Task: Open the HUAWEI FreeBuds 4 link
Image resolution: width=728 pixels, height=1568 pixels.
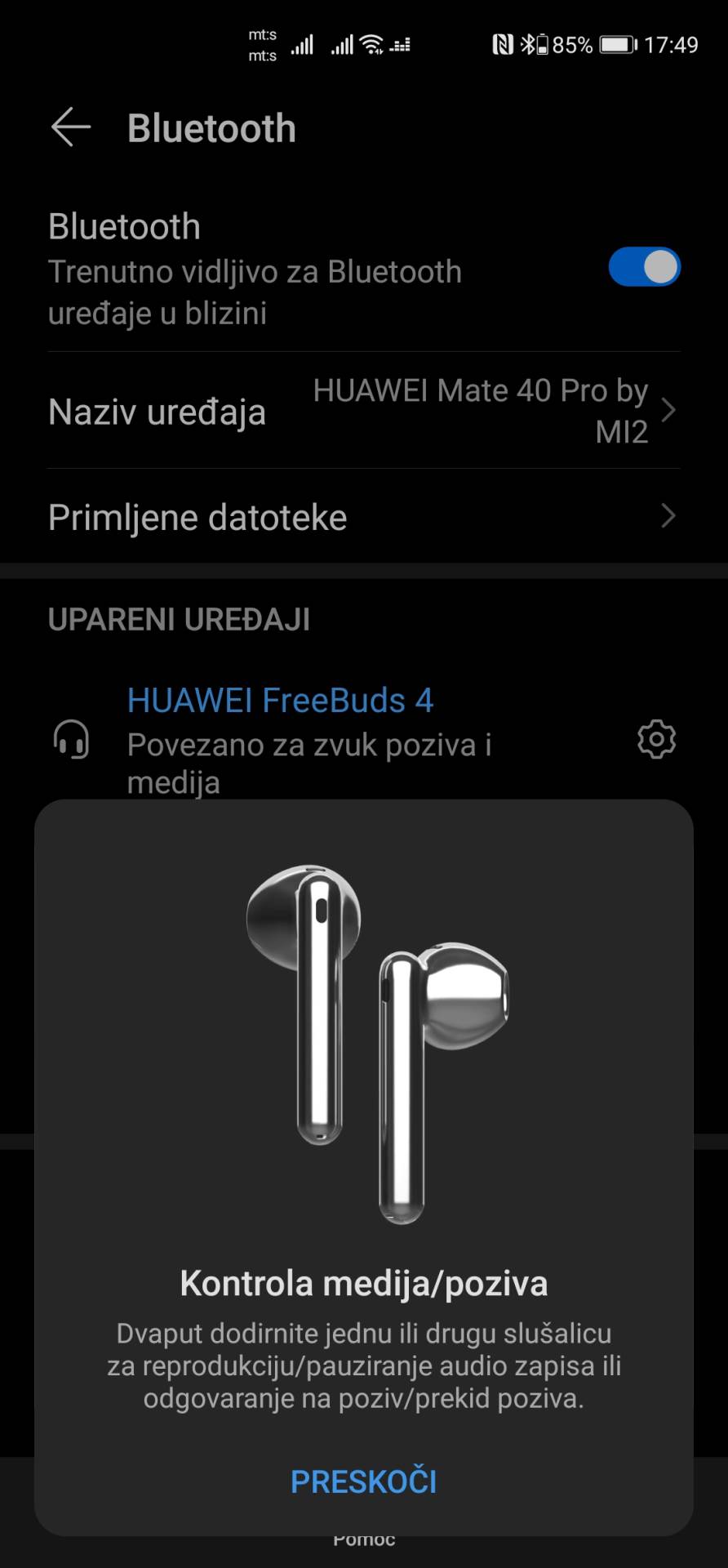Action: click(x=280, y=700)
